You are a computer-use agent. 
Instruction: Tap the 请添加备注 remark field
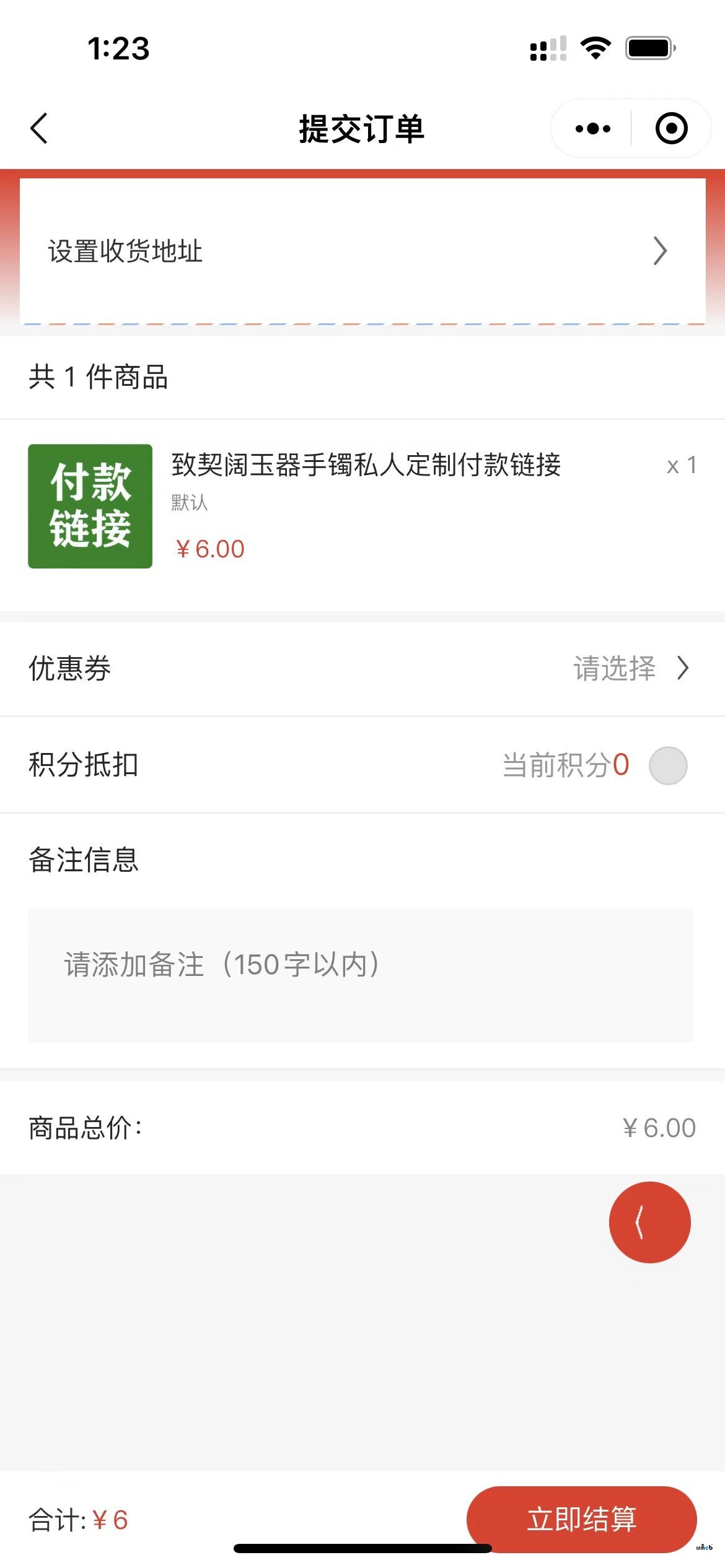pyautogui.click(x=361, y=975)
